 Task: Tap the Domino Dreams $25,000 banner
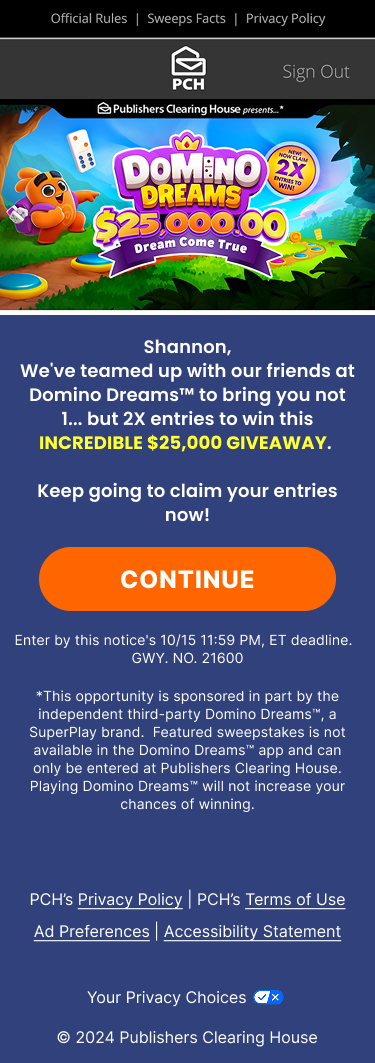pyautogui.click(x=187, y=207)
